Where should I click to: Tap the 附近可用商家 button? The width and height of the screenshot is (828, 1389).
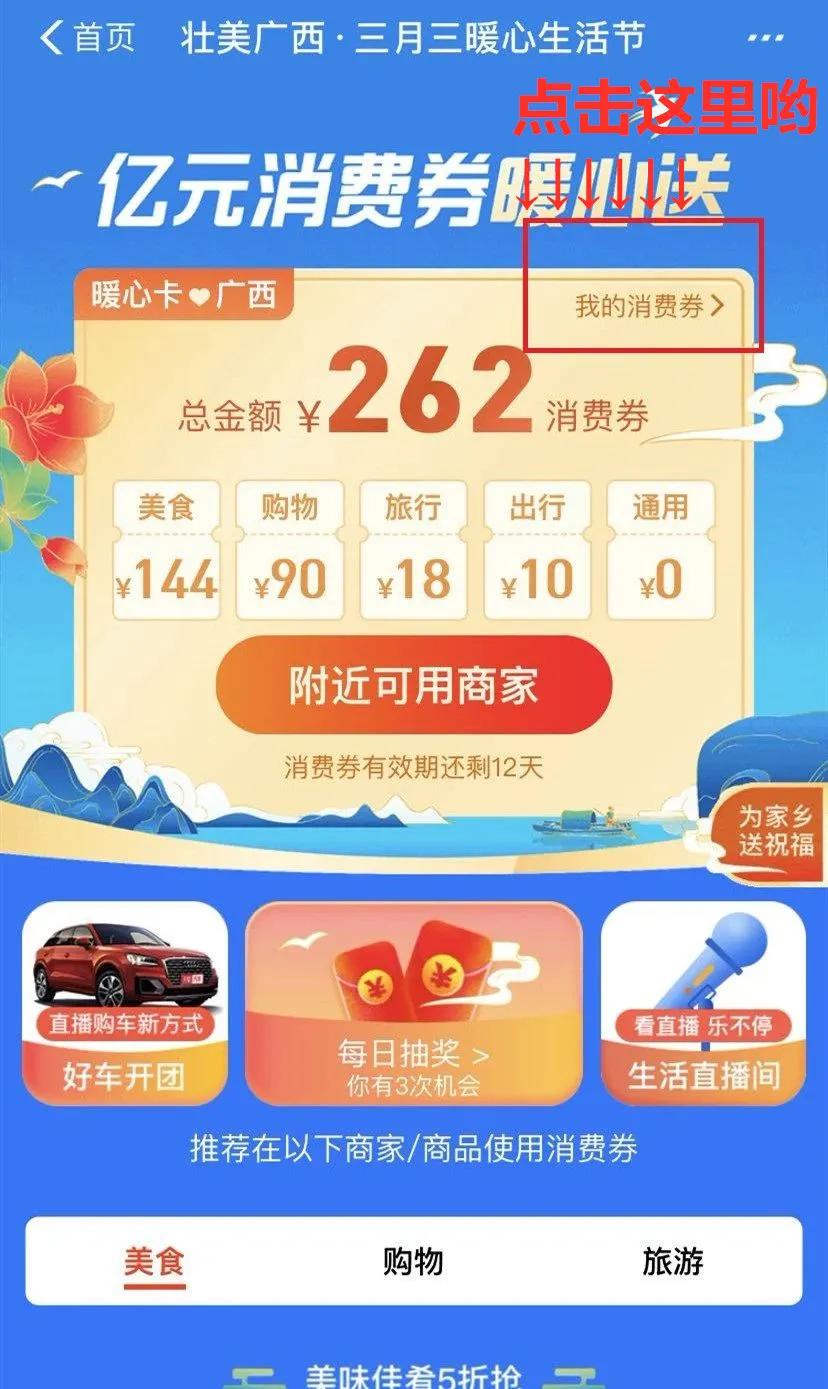tap(413, 686)
